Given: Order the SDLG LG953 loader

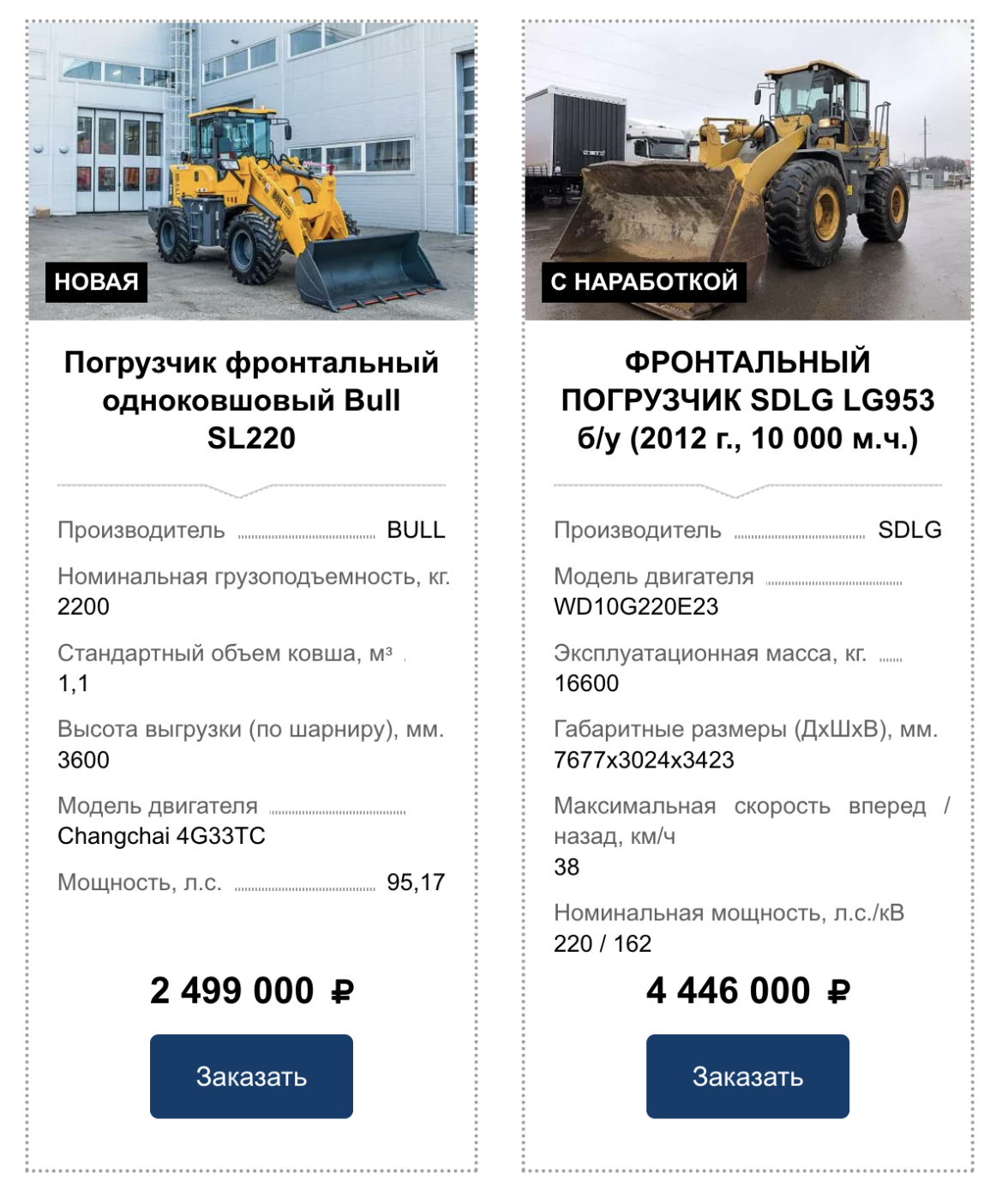Looking at the screenshot, I should point(747,1075).
